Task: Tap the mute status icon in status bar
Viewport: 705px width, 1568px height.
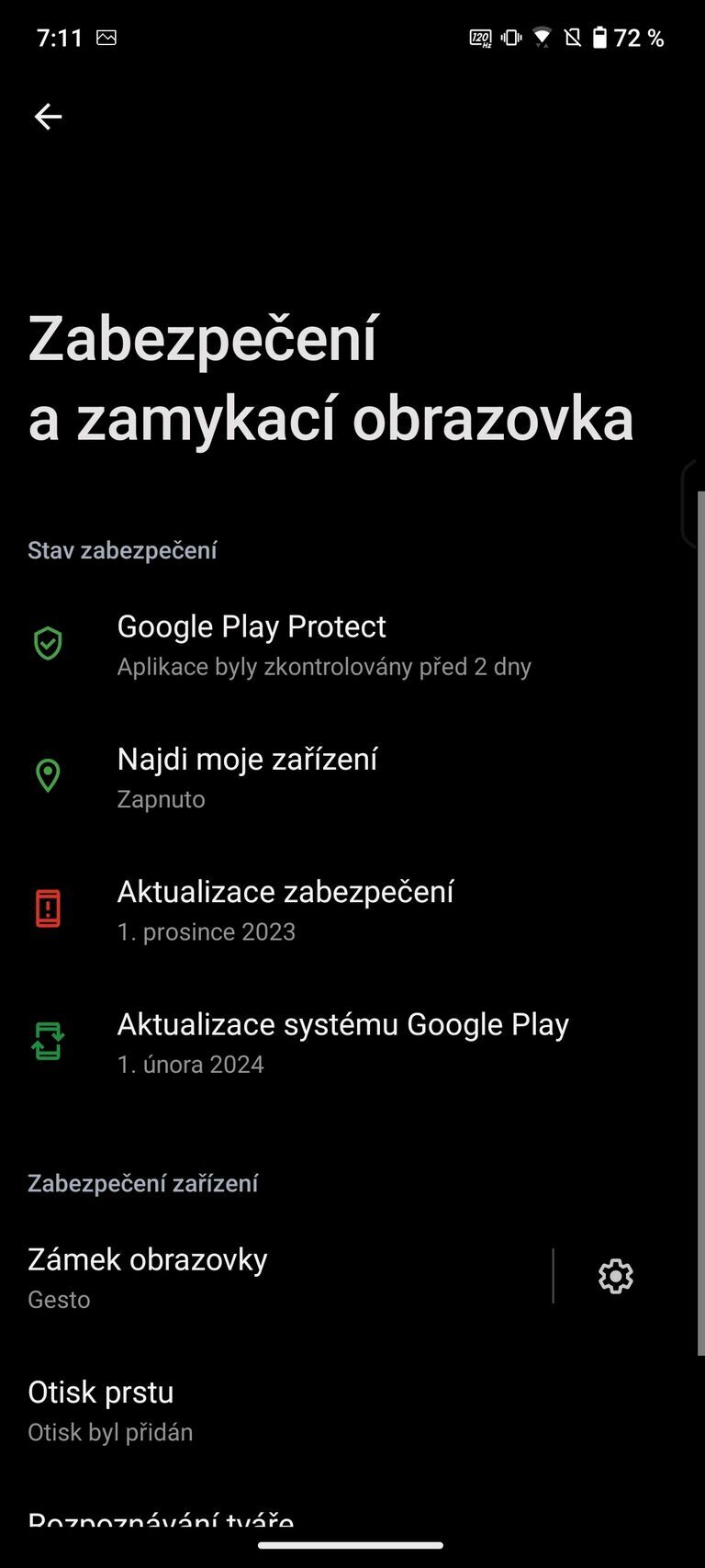Action: [574, 37]
